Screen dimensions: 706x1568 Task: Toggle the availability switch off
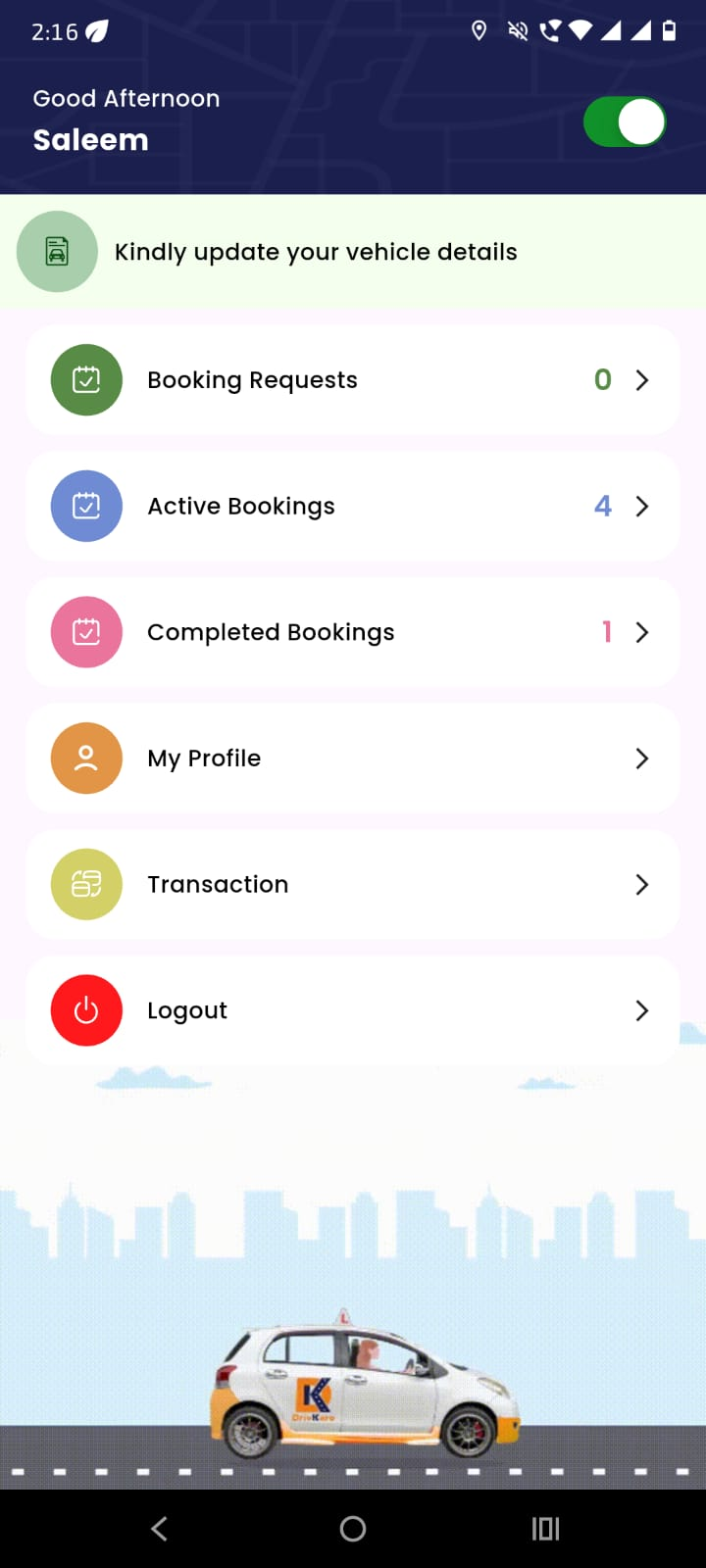625,122
